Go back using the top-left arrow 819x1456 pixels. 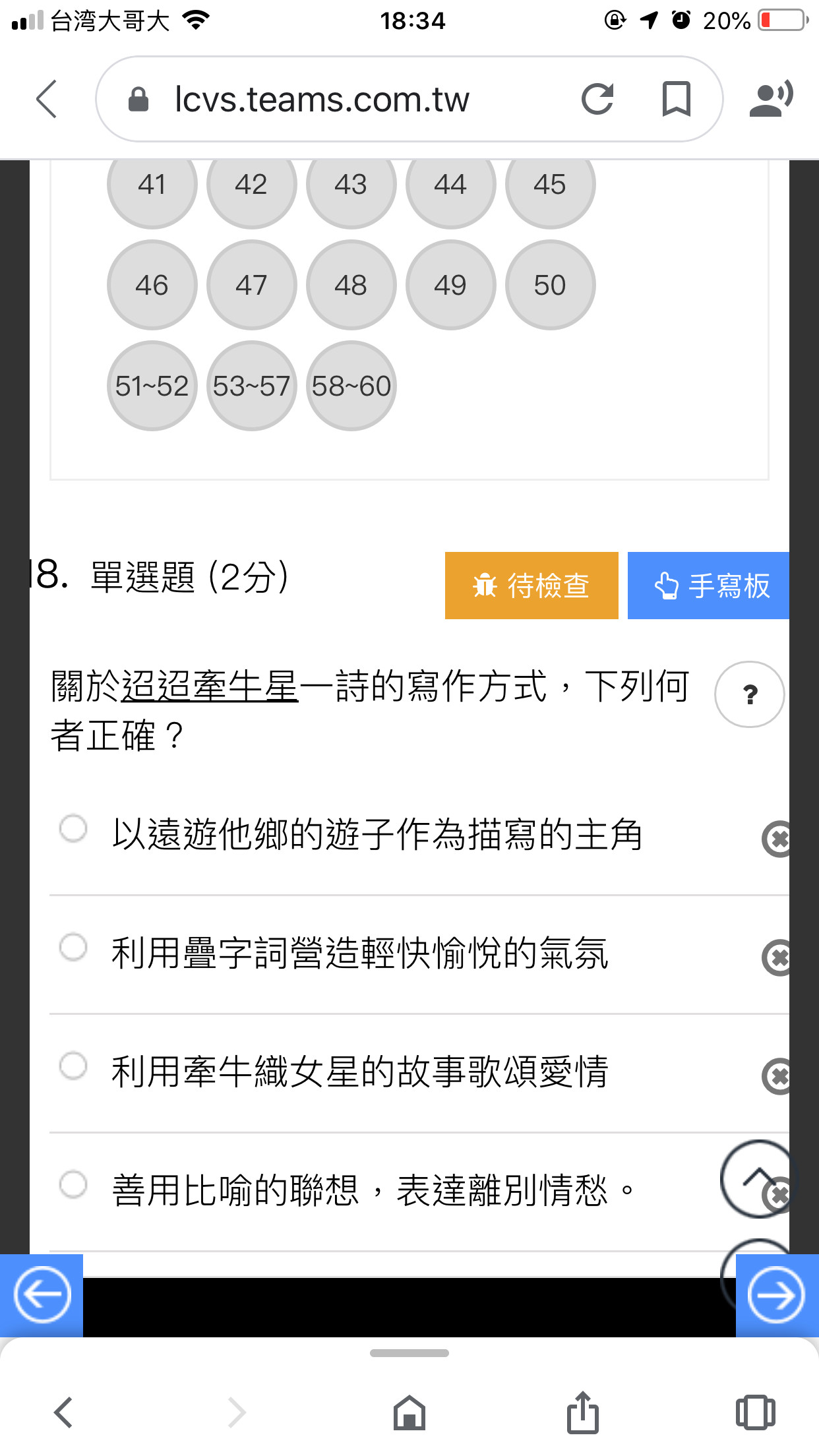point(47,100)
